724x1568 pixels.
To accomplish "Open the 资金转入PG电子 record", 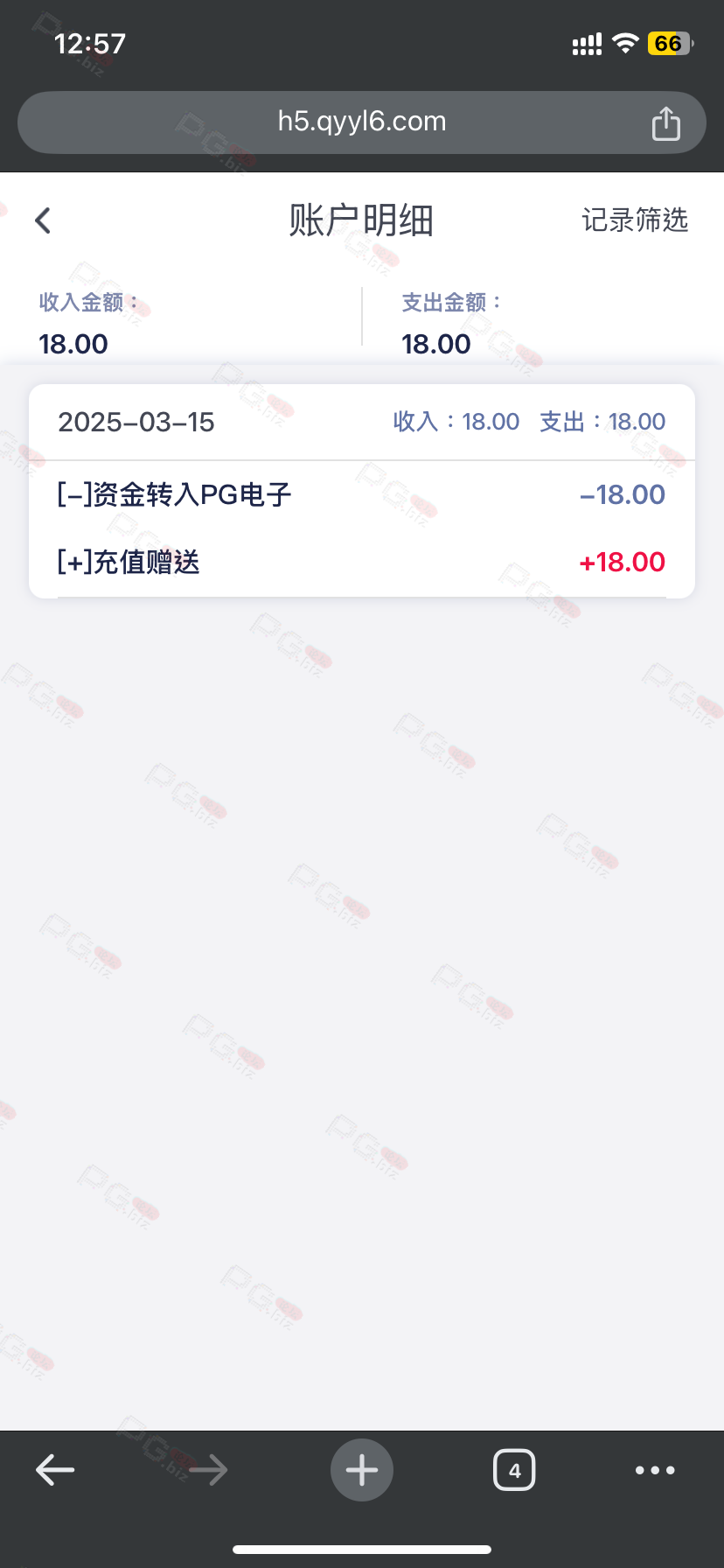I will click(362, 495).
